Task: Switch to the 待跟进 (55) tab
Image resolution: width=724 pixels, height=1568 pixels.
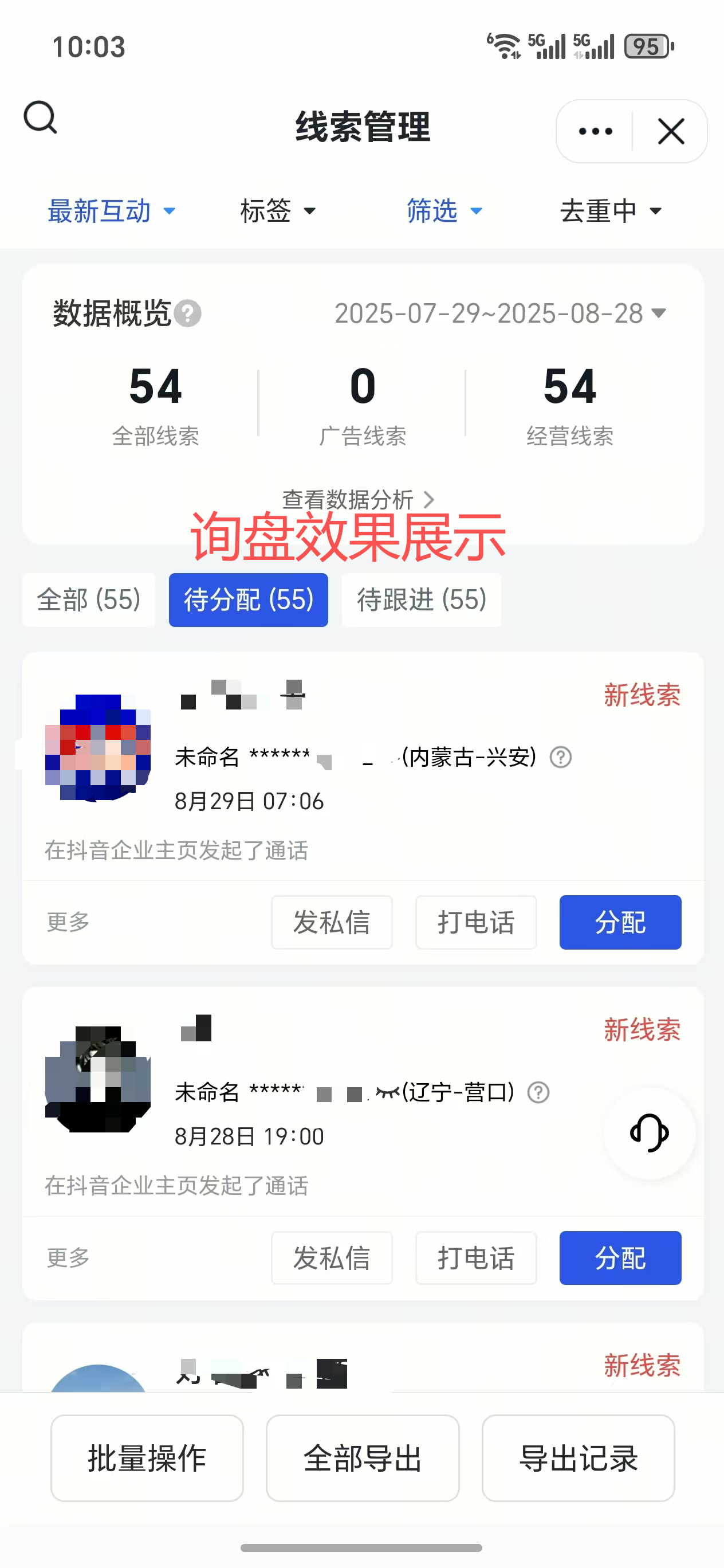Action: tap(421, 599)
